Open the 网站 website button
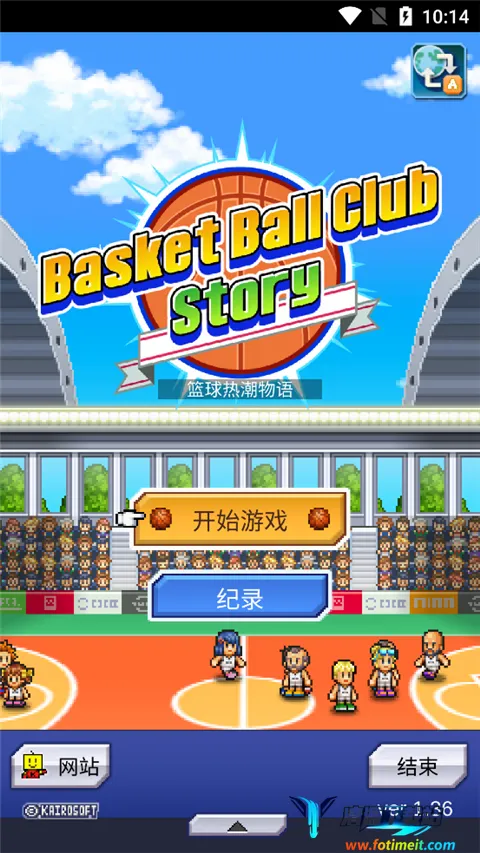 (60, 766)
